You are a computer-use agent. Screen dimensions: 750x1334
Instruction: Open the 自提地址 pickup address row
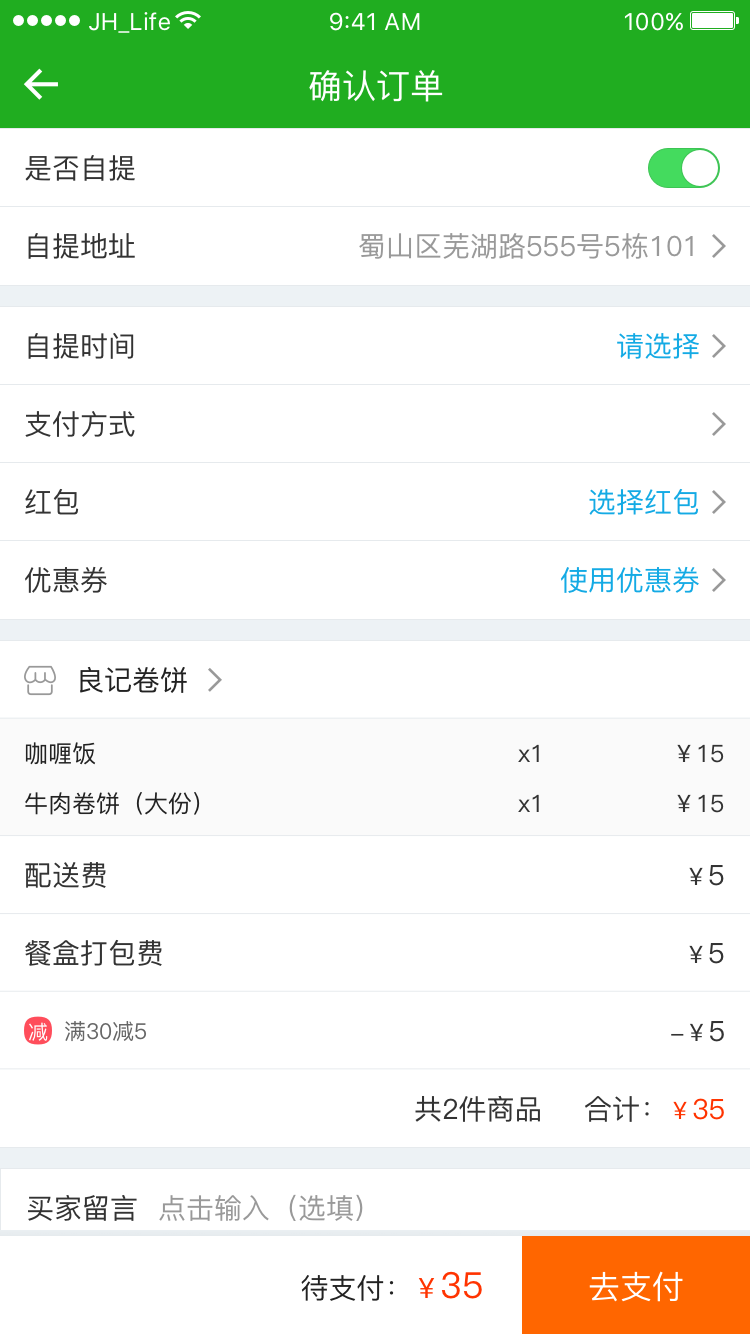pyautogui.click(x=375, y=246)
